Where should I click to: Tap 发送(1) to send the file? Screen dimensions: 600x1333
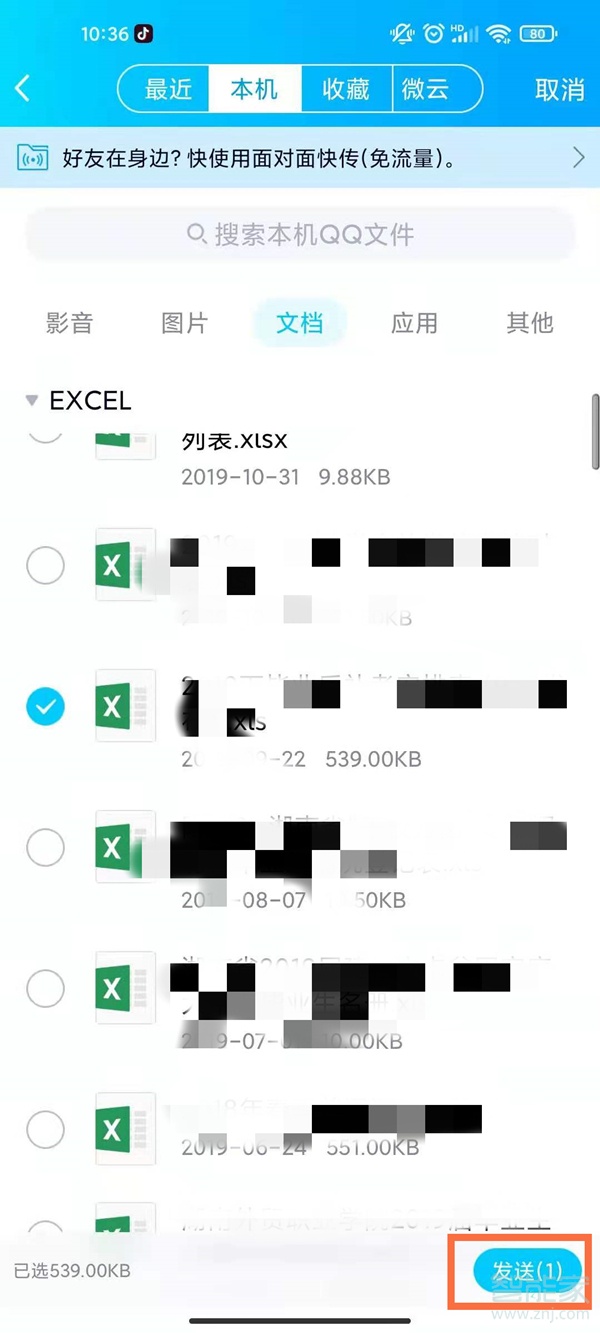pos(527,1270)
